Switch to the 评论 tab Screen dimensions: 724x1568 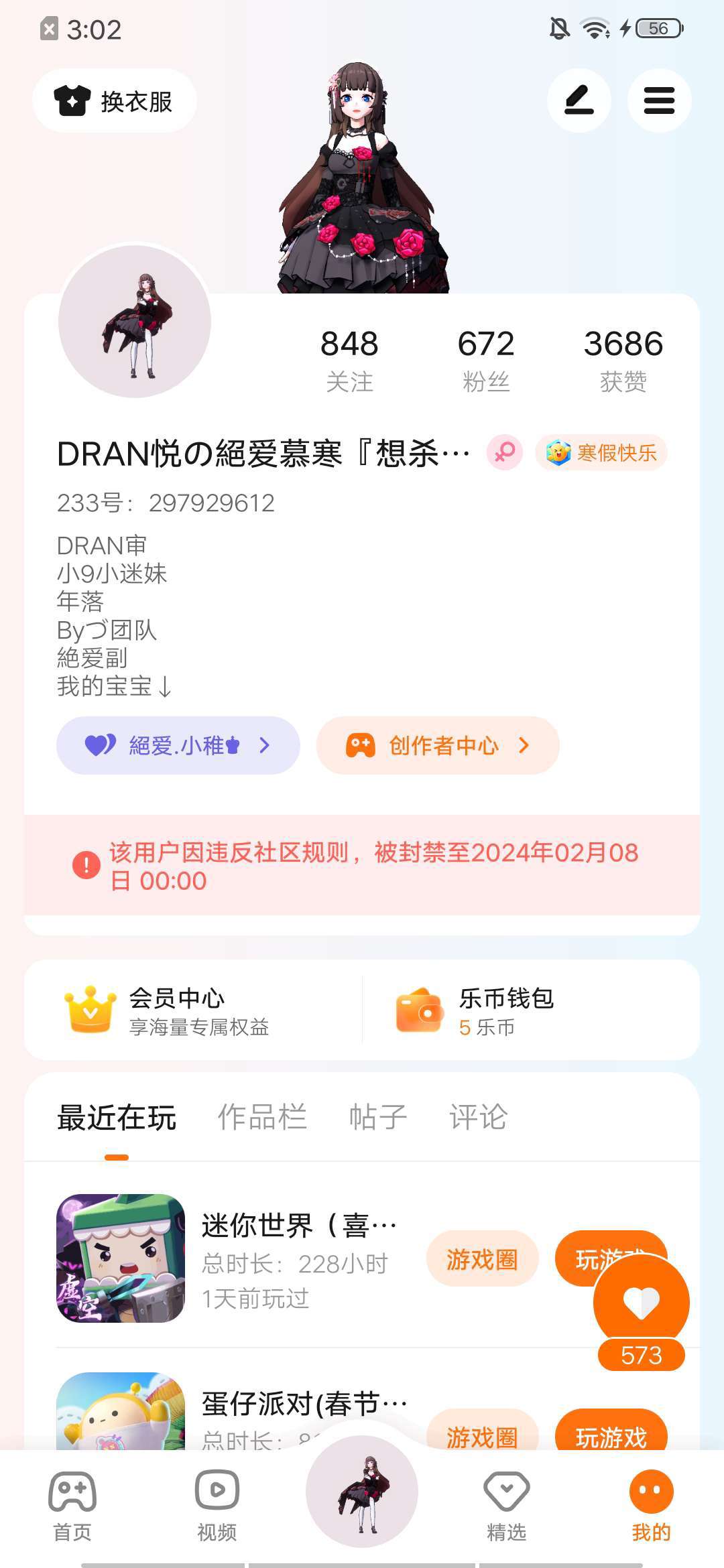pyautogui.click(x=478, y=1117)
